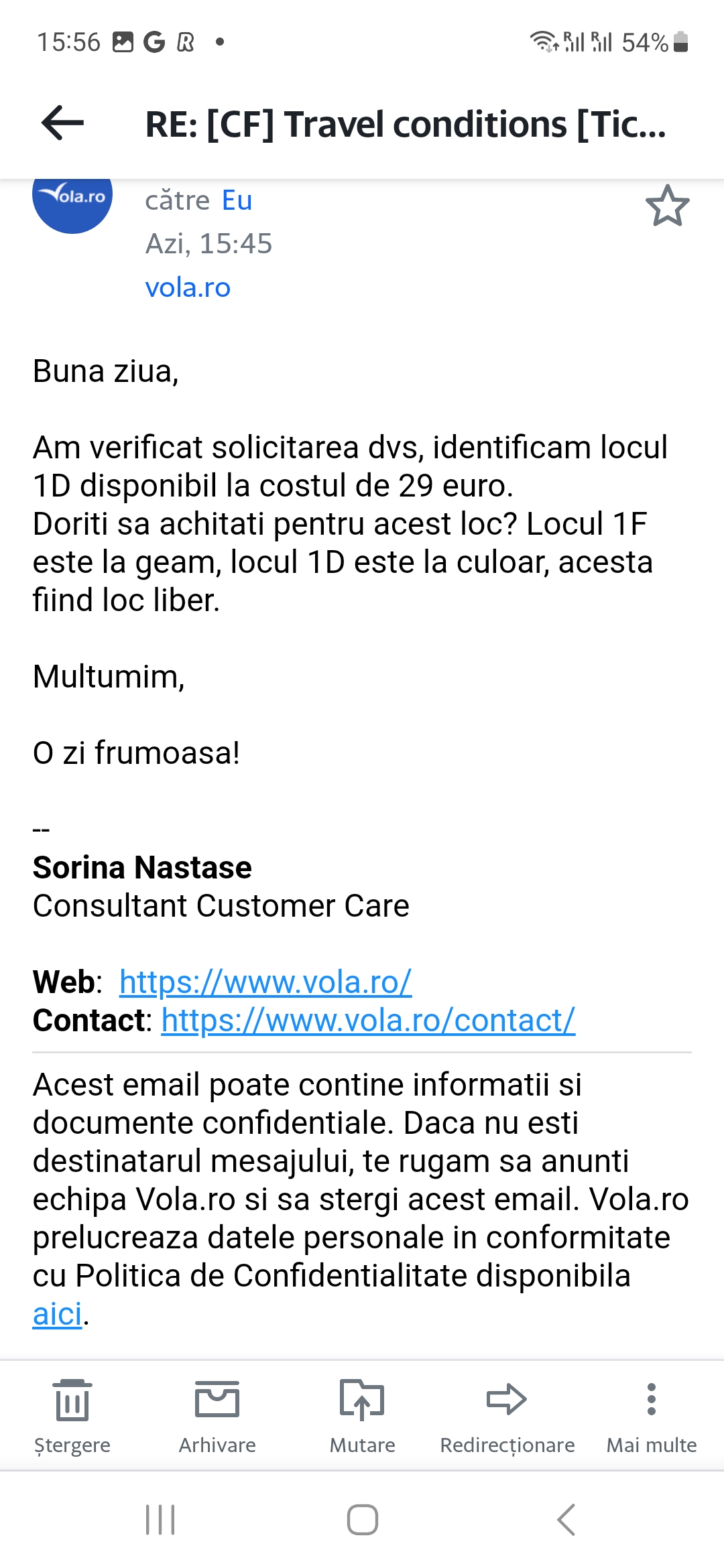Image resolution: width=724 pixels, height=1568 pixels.
Task: Tap the recipient name Eu
Action: tap(237, 200)
